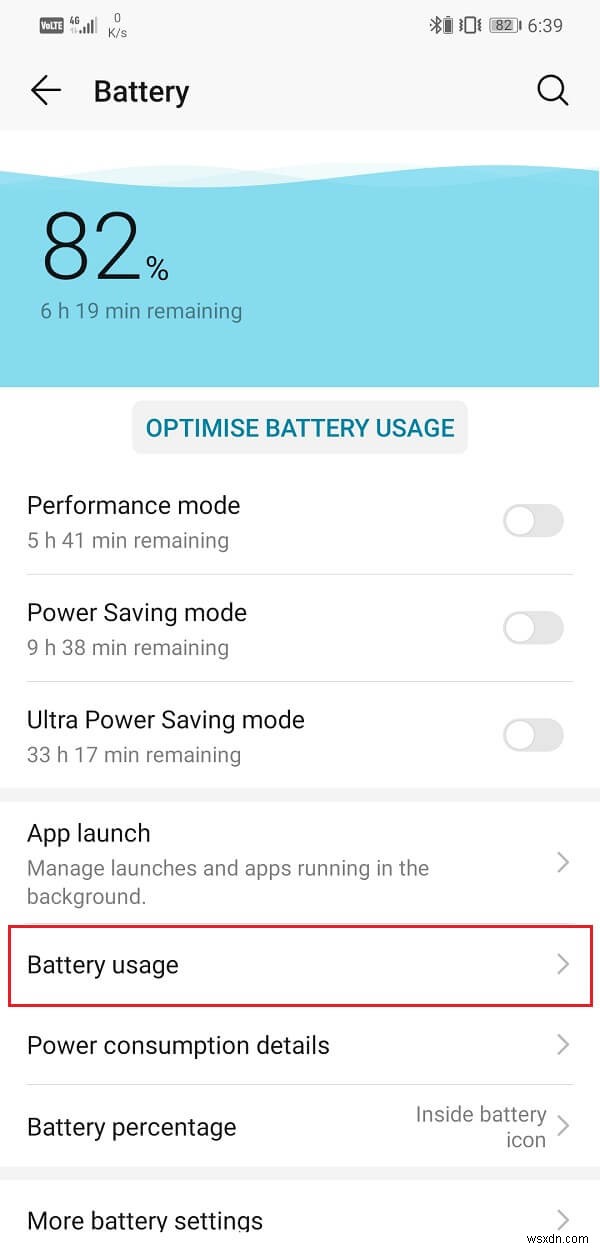Image resolution: width=600 pixels, height=1249 pixels.
Task: Enable Performance mode
Action: 533,521
